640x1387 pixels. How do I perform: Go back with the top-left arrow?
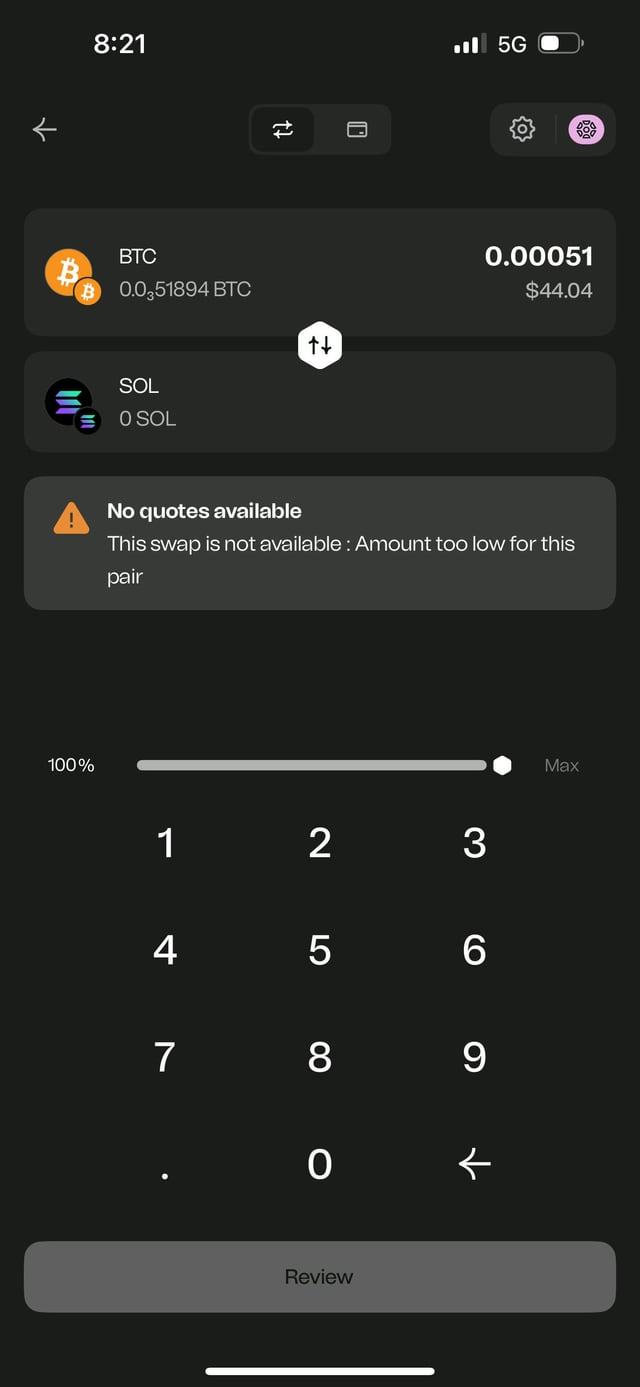(45, 129)
